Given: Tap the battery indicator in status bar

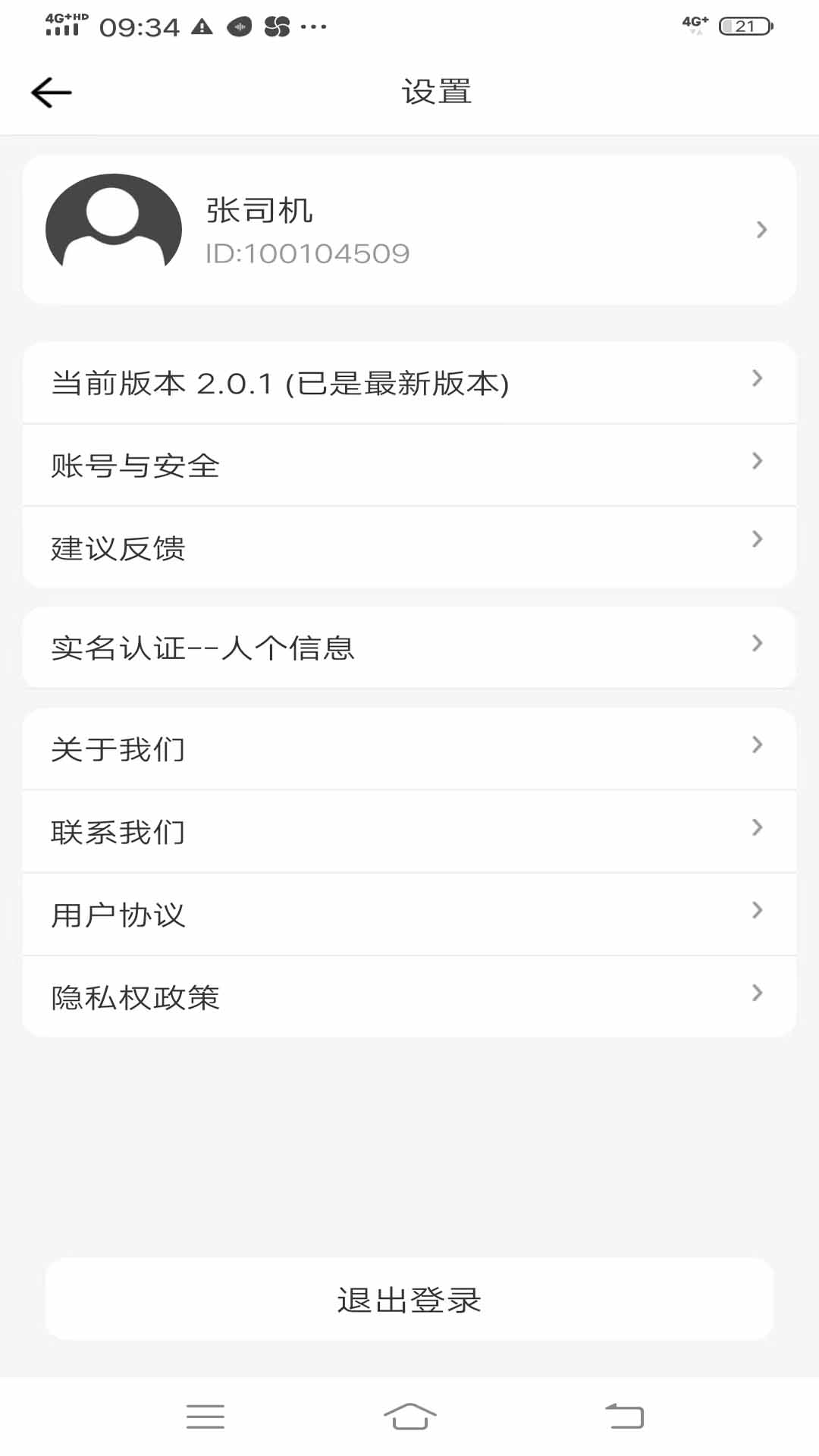Looking at the screenshot, I should (745, 25).
